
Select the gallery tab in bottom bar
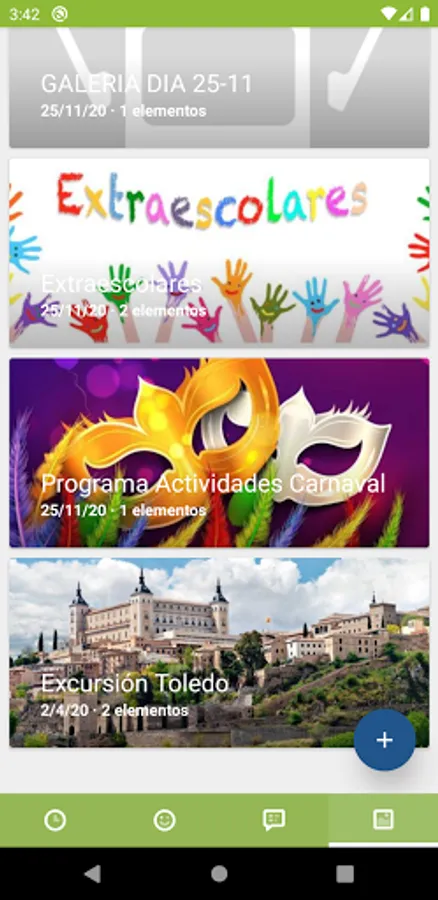[383, 820]
